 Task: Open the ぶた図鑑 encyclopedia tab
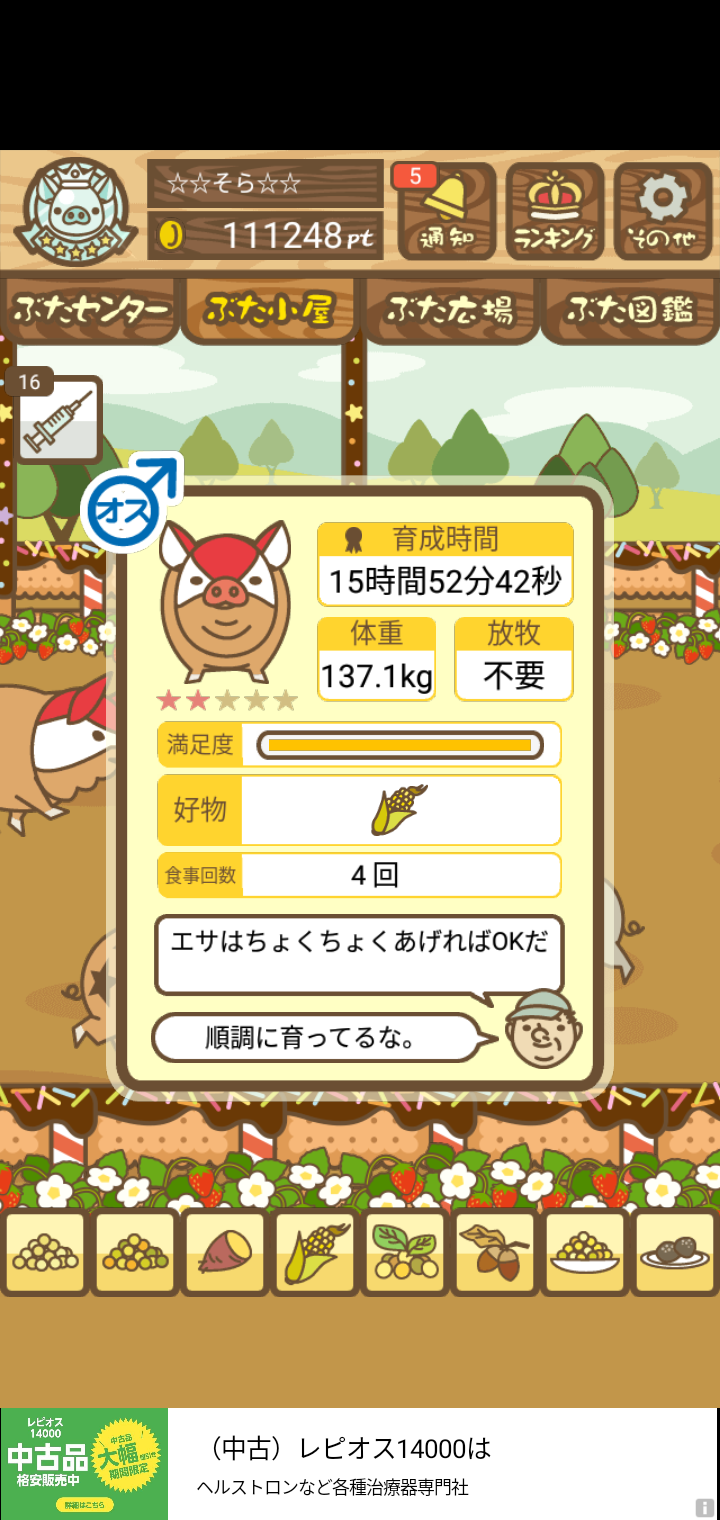(x=630, y=310)
